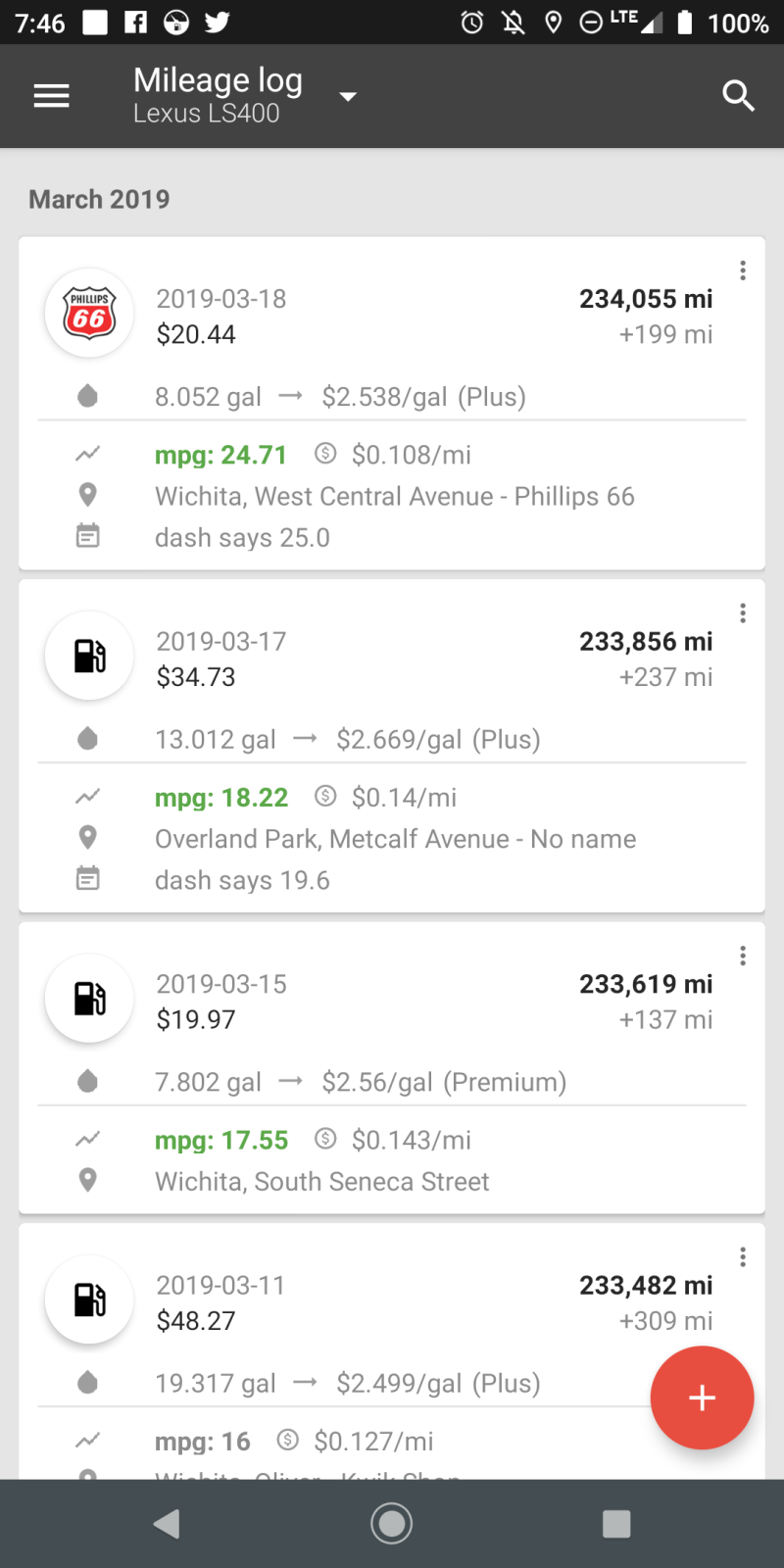Screen dimensions: 784x1568
Task: Open overflow menu for 2019-03-17 entry
Action: click(x=743, y=613)
